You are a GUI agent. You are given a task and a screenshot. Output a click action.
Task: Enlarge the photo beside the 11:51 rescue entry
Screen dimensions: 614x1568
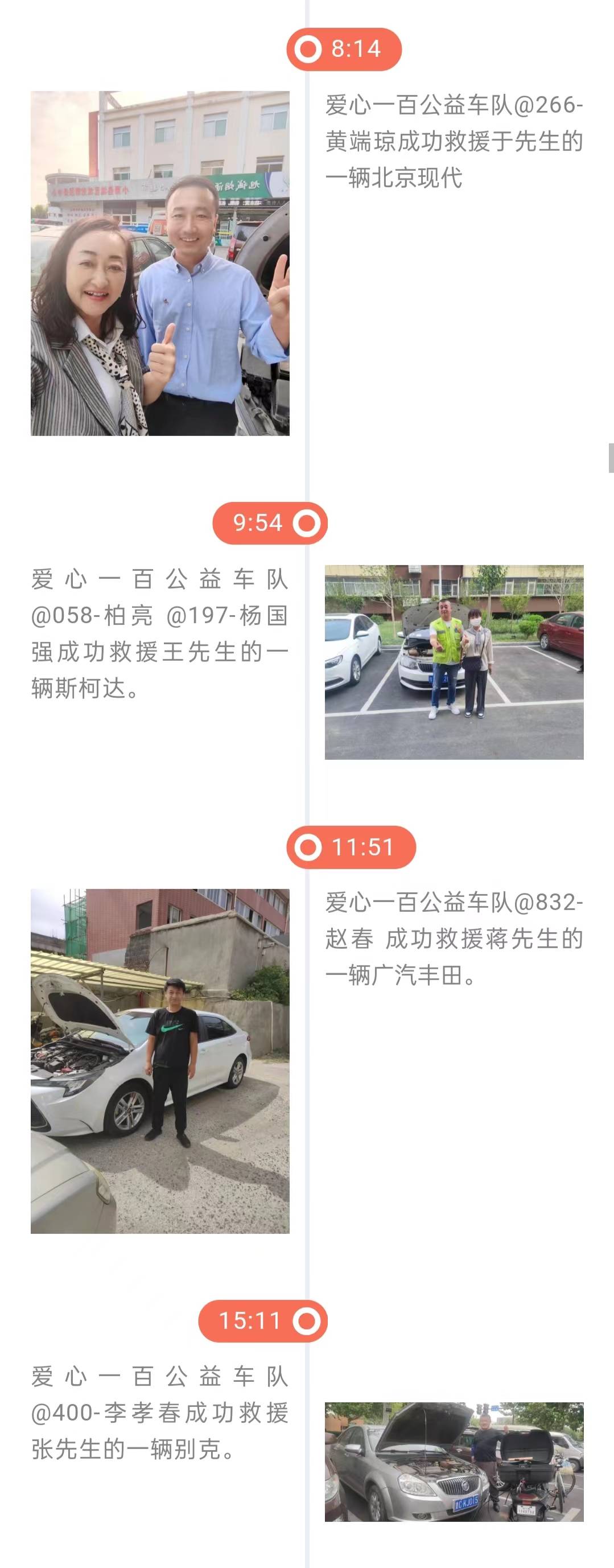point(160,1060)
